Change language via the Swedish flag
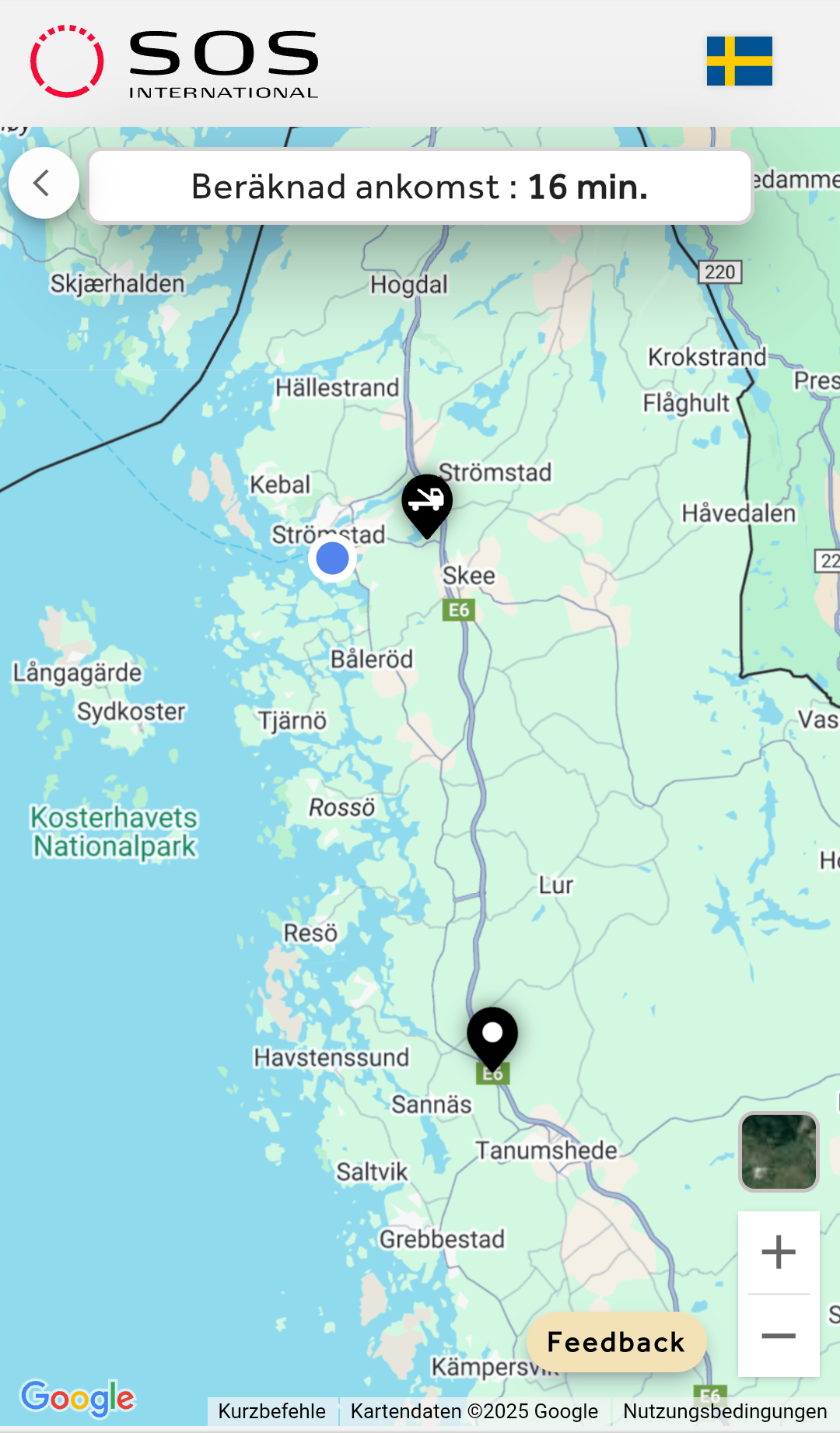 tap(739, 61)
